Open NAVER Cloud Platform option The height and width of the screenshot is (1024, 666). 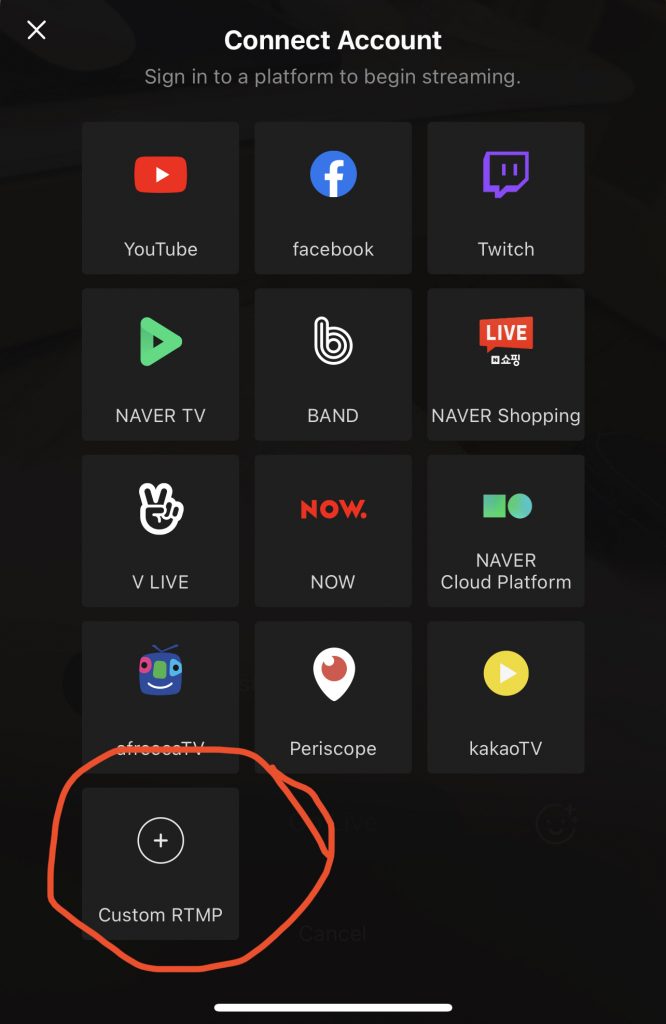[x=506, y=530]
